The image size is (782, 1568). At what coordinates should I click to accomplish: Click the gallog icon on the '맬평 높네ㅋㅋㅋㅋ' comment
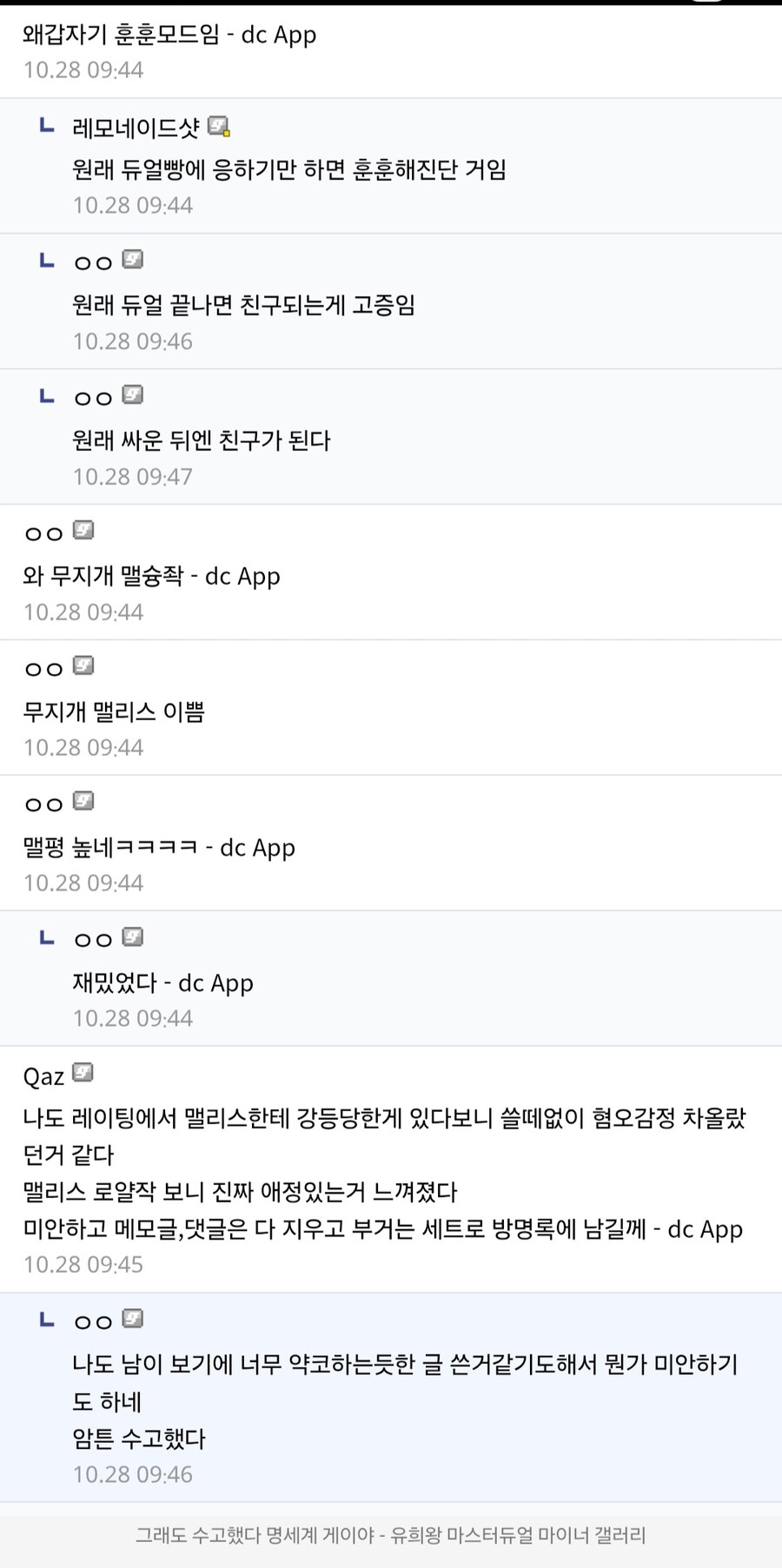click(83, 801)
